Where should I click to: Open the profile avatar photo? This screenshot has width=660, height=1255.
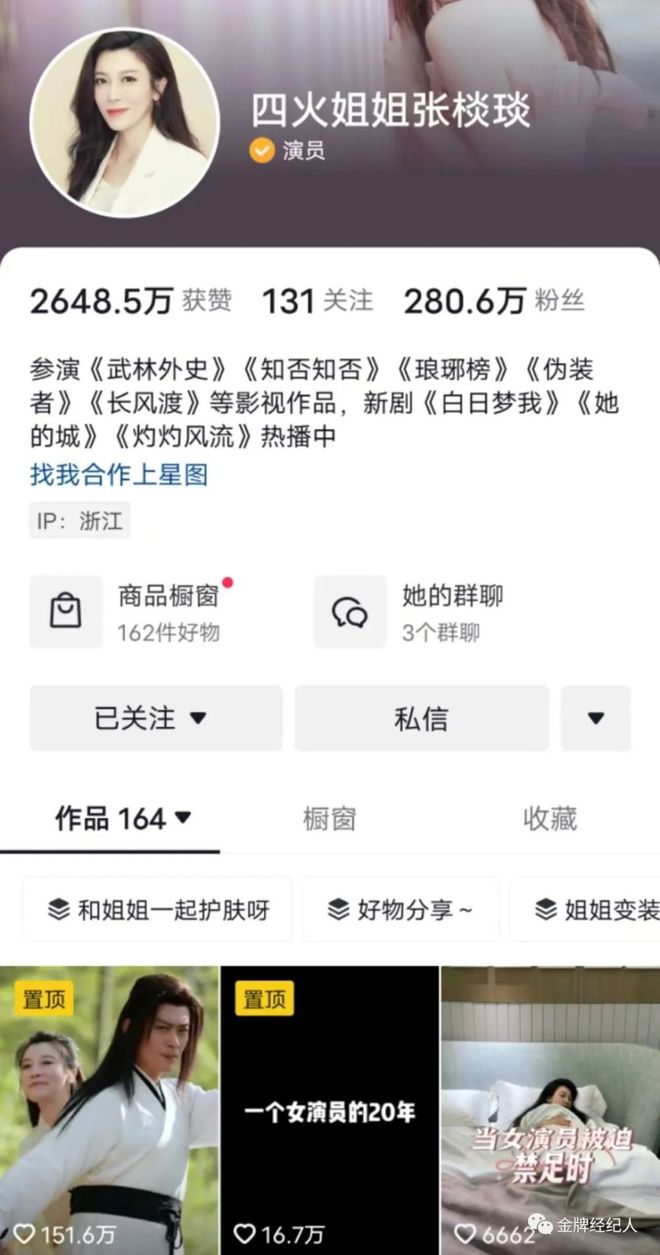(x=123, y=120)
